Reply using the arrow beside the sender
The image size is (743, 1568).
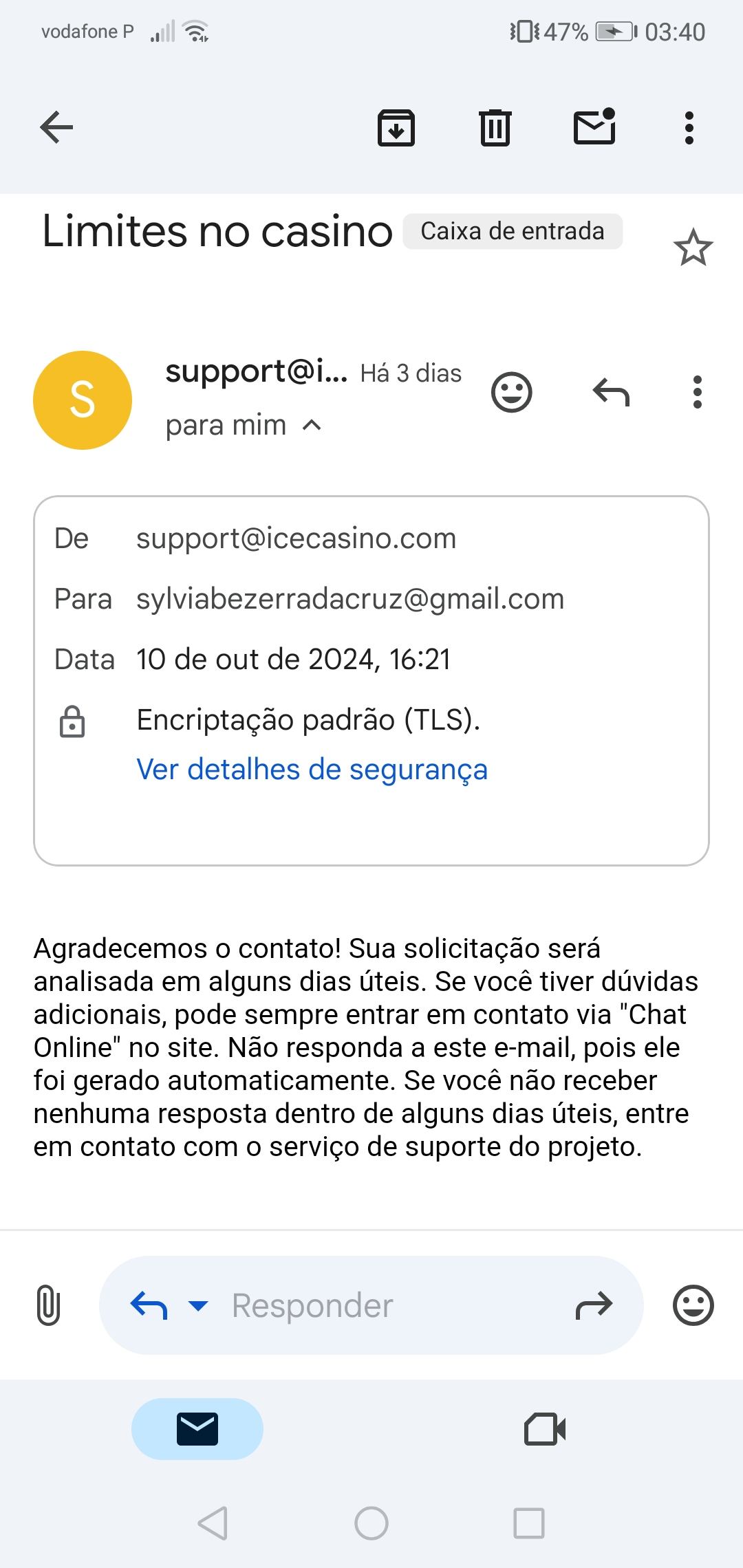pyautogui.click(x=611, y=393)
